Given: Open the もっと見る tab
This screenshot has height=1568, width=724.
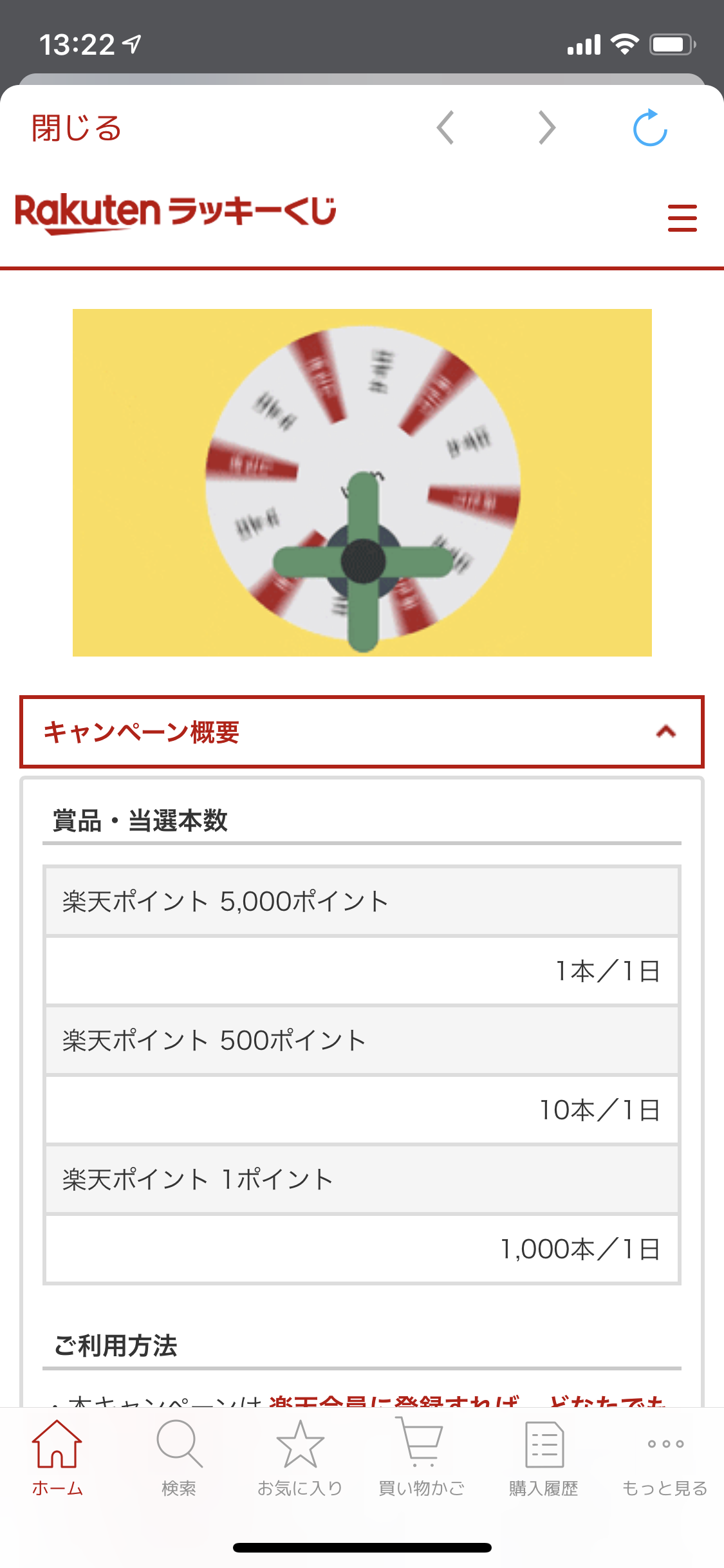Looking at the screenshot, I should pyautogui.click(x=665, y=1459).
